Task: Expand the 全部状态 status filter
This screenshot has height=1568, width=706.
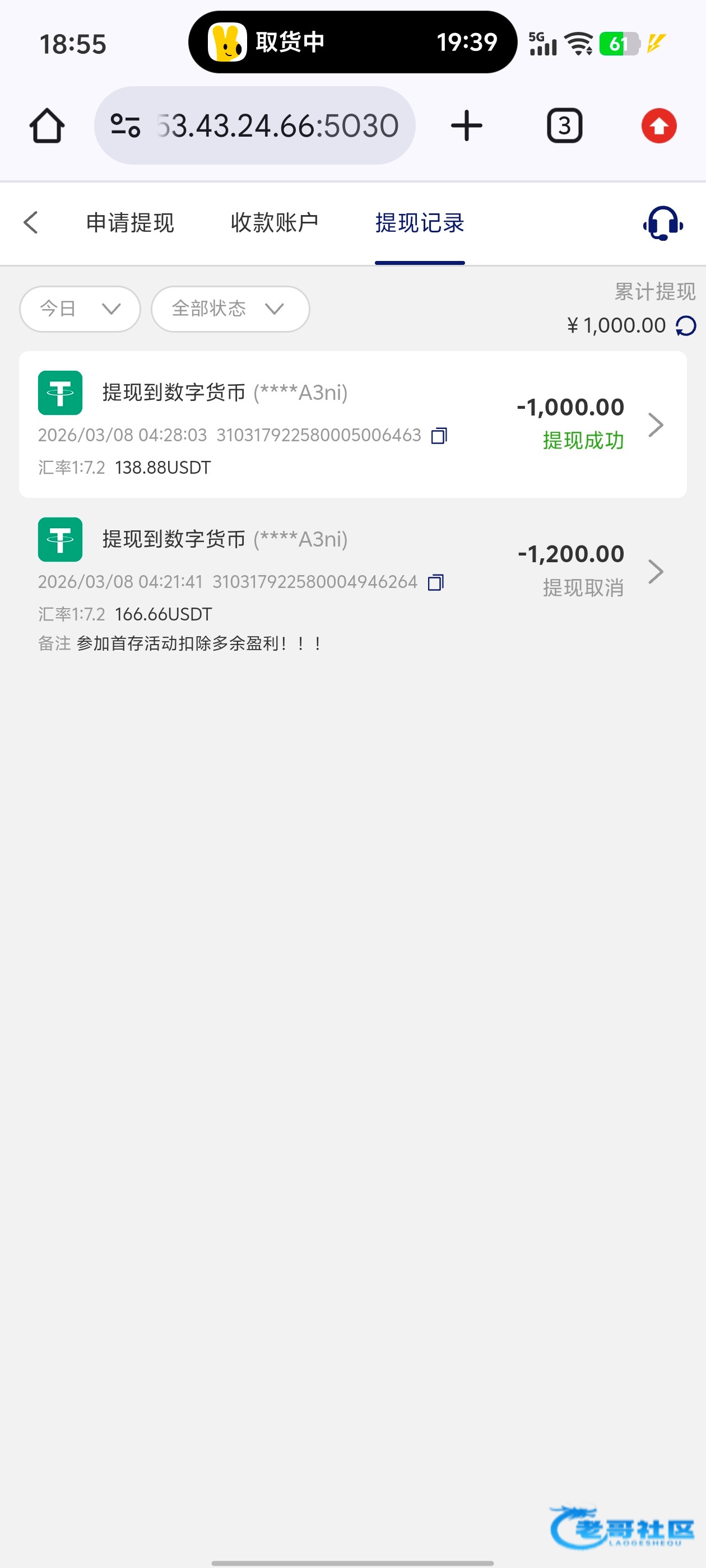Action: (x=230, y=309)
